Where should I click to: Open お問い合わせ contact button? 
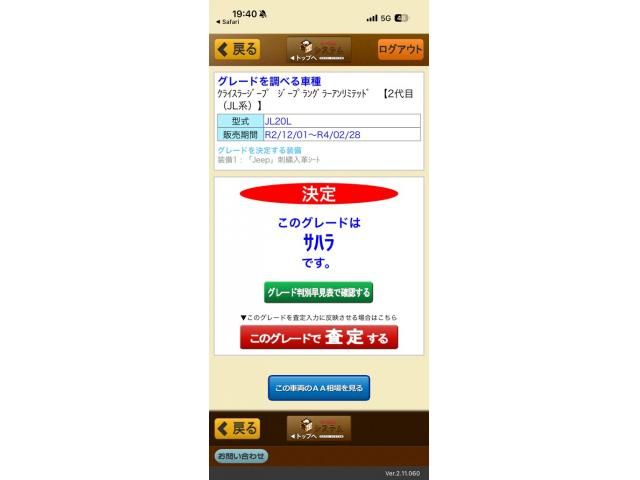241,456
